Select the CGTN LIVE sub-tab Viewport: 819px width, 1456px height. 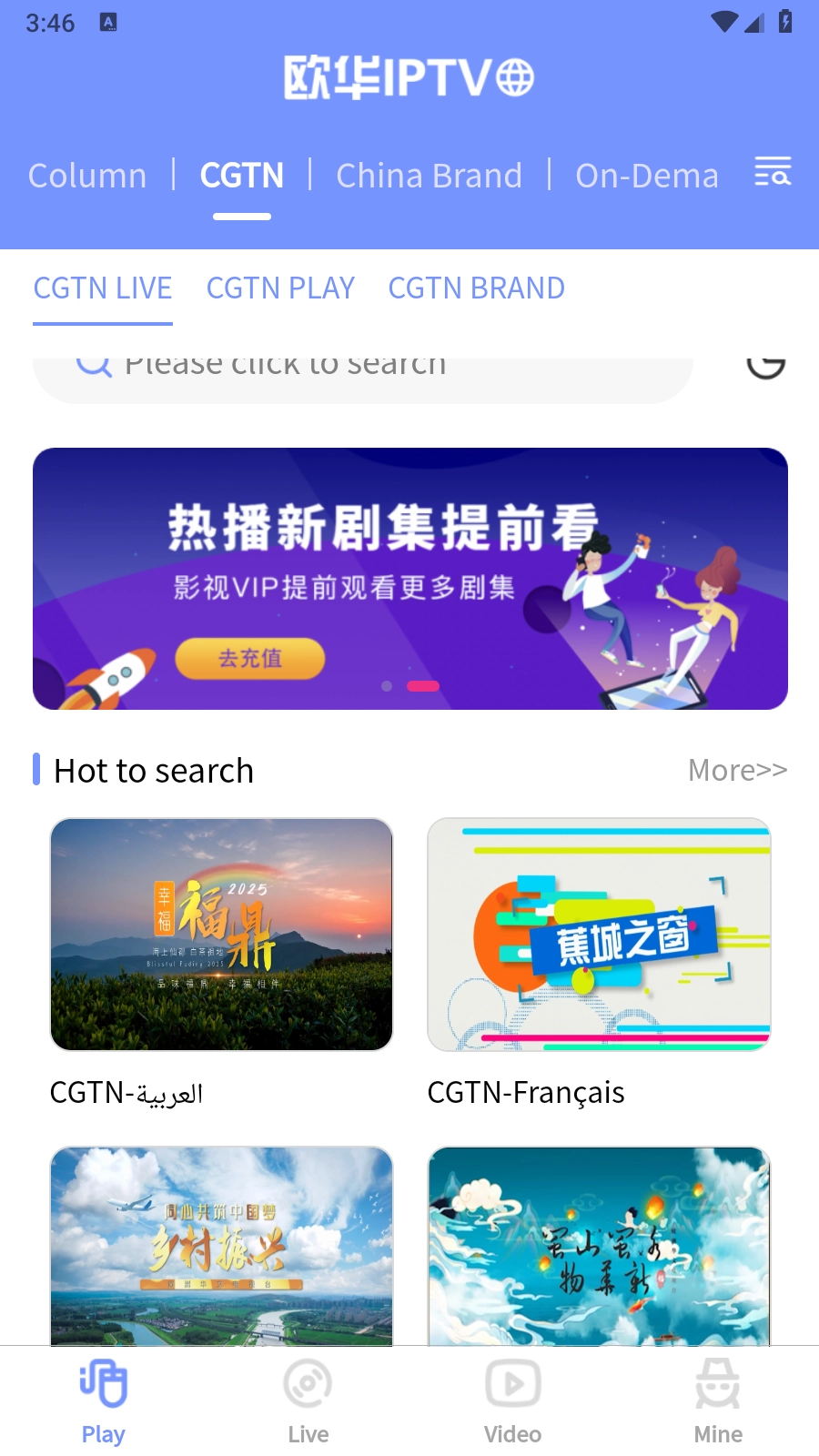tap(103, 288)
